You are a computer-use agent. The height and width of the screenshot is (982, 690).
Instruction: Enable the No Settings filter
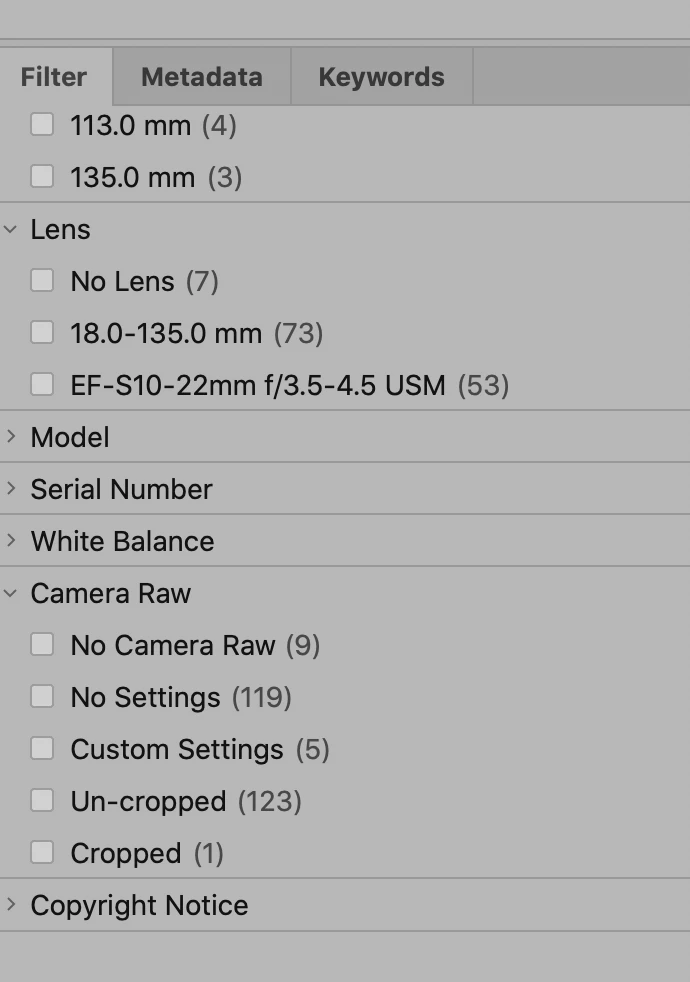[x=42, y=696]
